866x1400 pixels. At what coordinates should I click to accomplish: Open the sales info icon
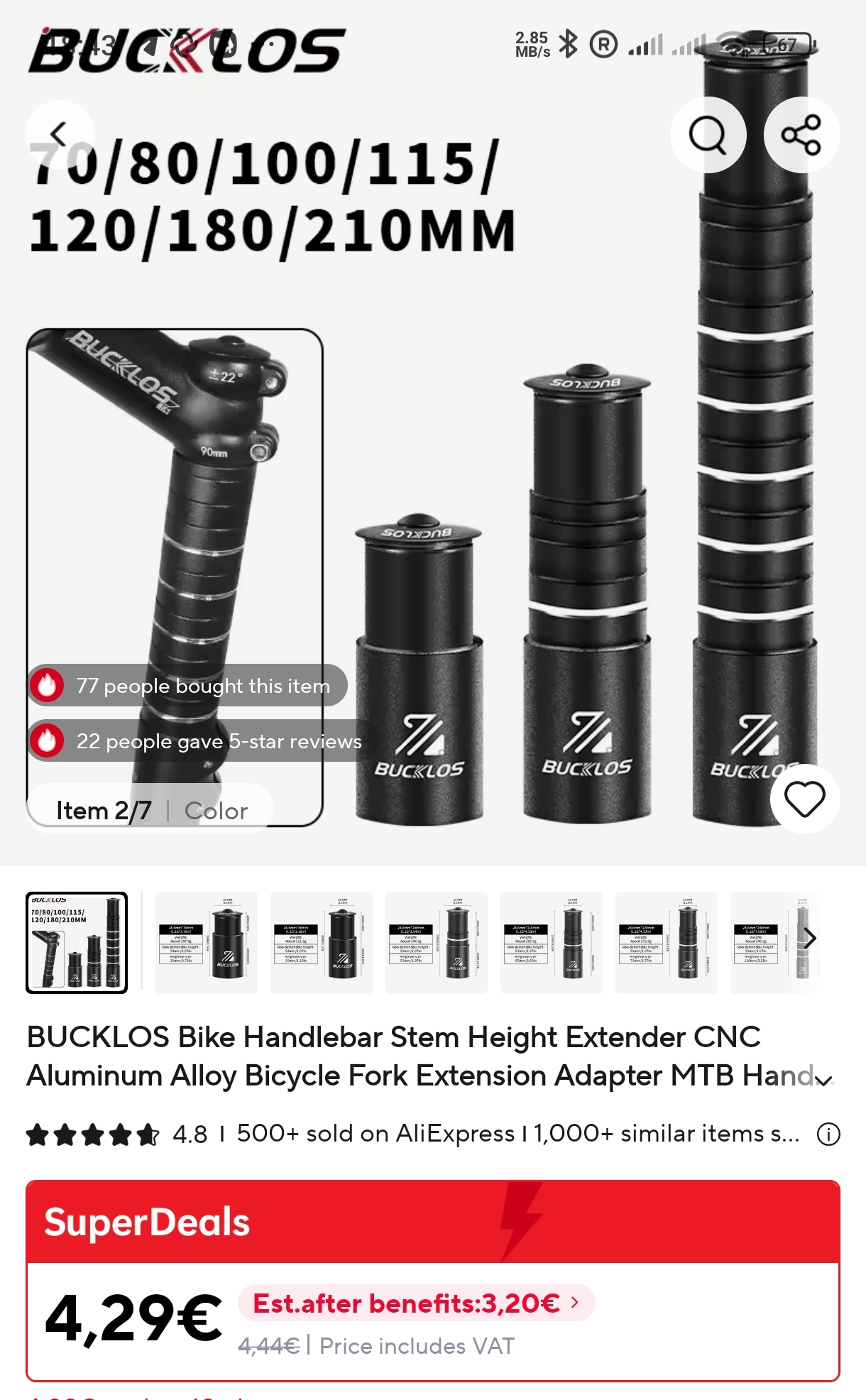(828, 1134)
